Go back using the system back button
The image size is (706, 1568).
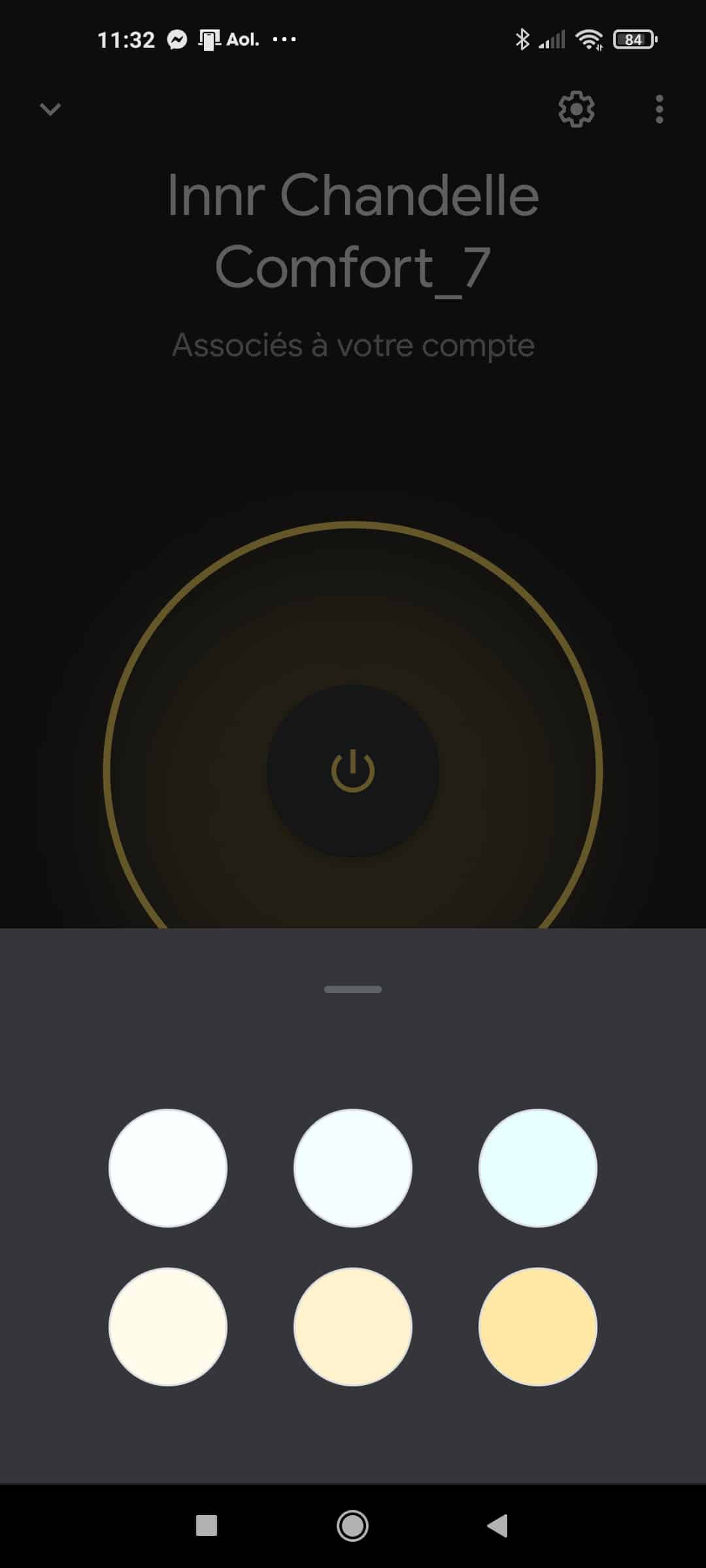497,1526
